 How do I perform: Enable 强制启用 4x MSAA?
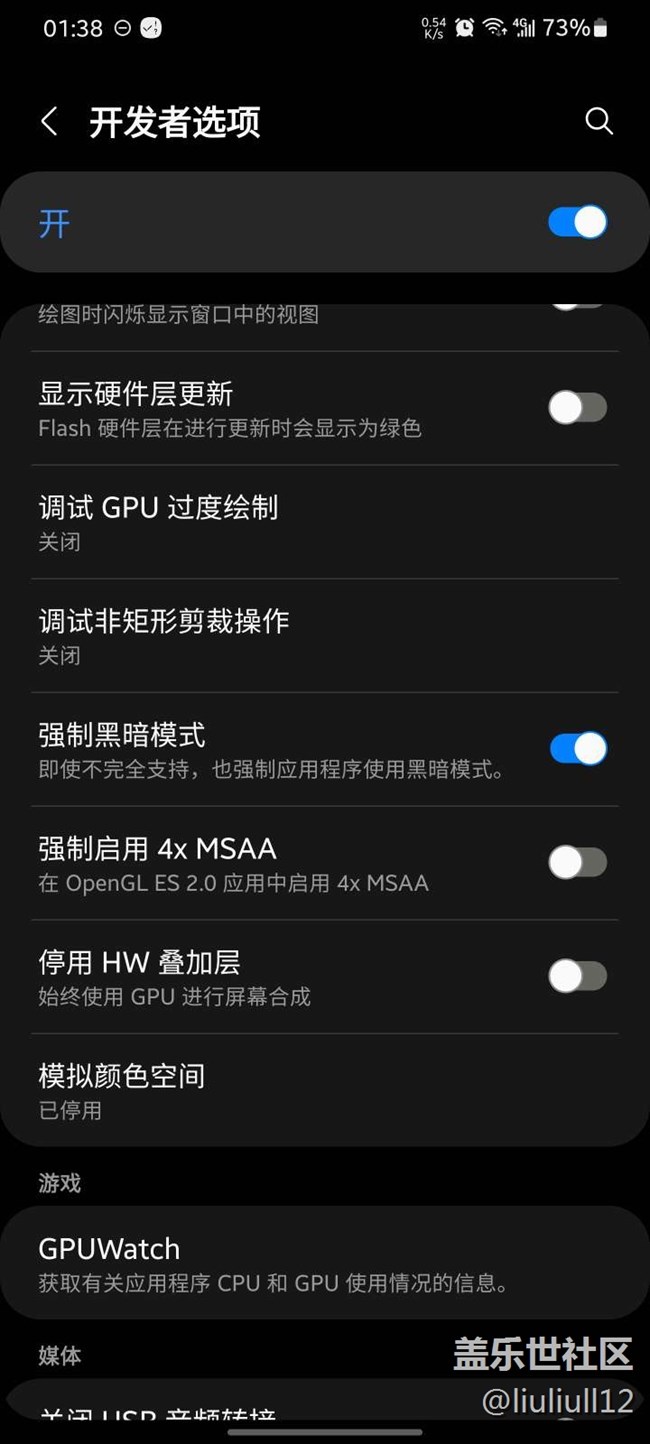click(577, 863)
